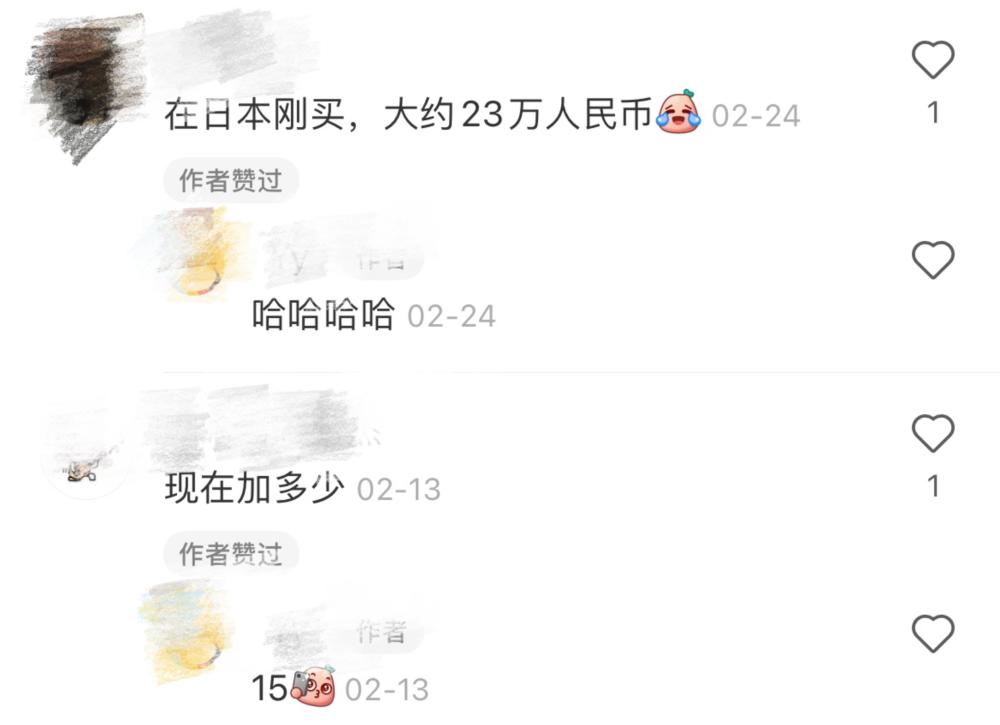Reply to the comment 现在加多少
1000x725 pixels.
click(x=255, y=489)
